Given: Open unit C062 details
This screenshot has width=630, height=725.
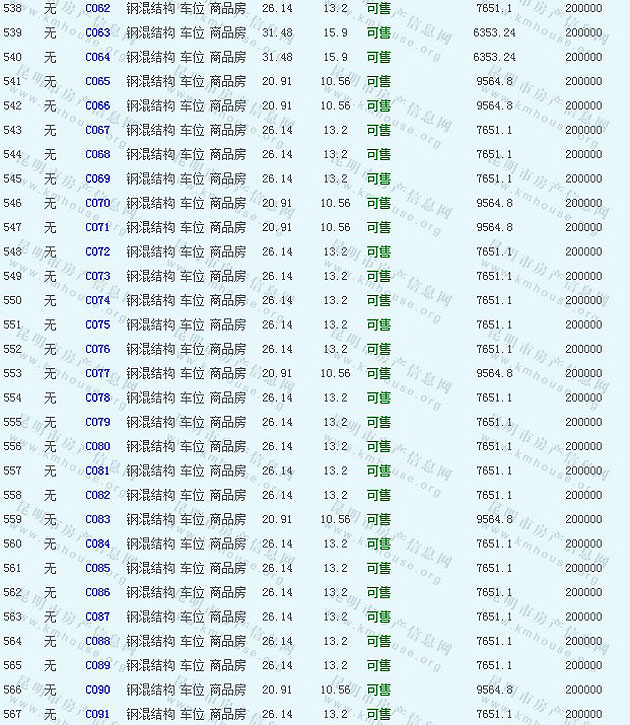Looking at the screenshot, I should [x=98, y=8].
